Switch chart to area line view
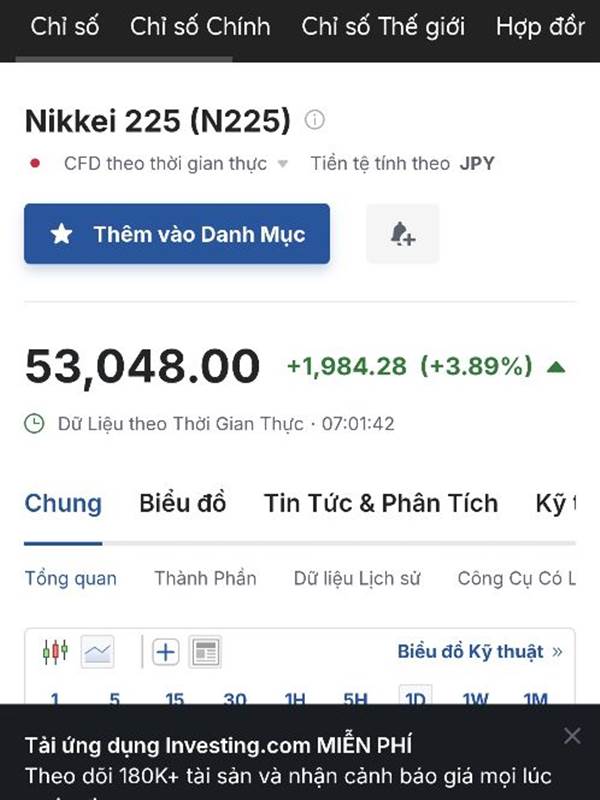Screen dimensions: 600x800 (x=97, y=652)
